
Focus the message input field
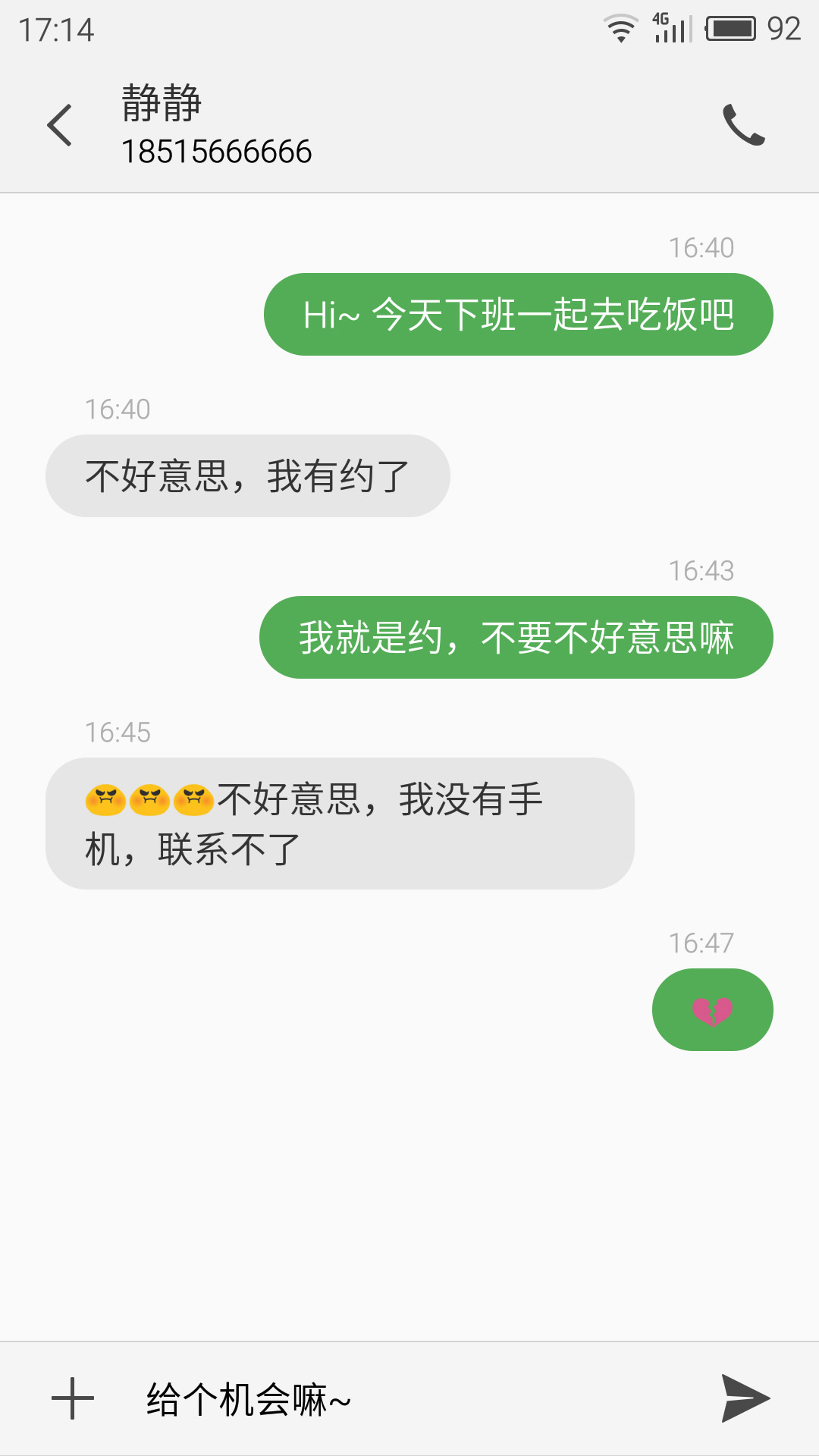click(x=409, y=1399)
